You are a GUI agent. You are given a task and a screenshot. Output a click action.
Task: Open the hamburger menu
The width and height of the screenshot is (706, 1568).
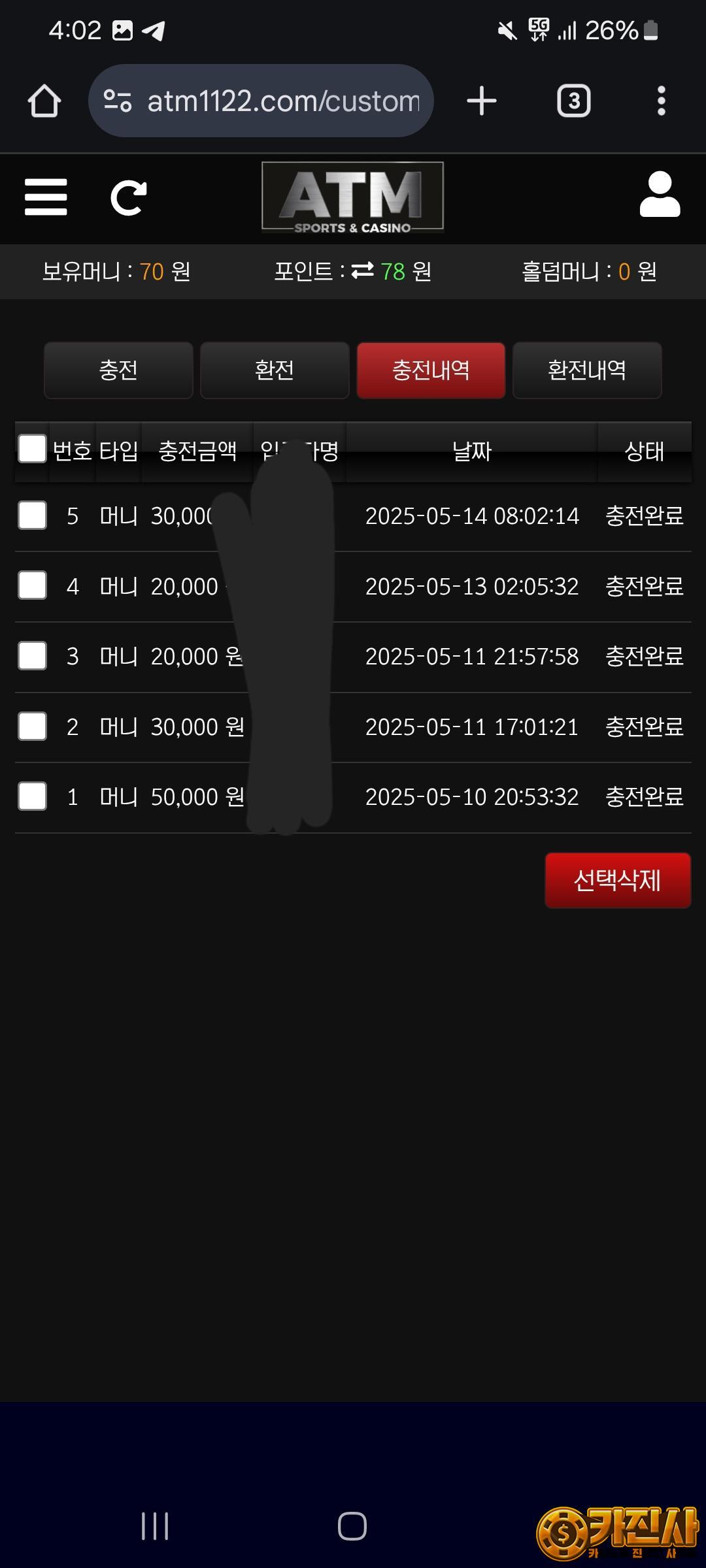(46, 197)
